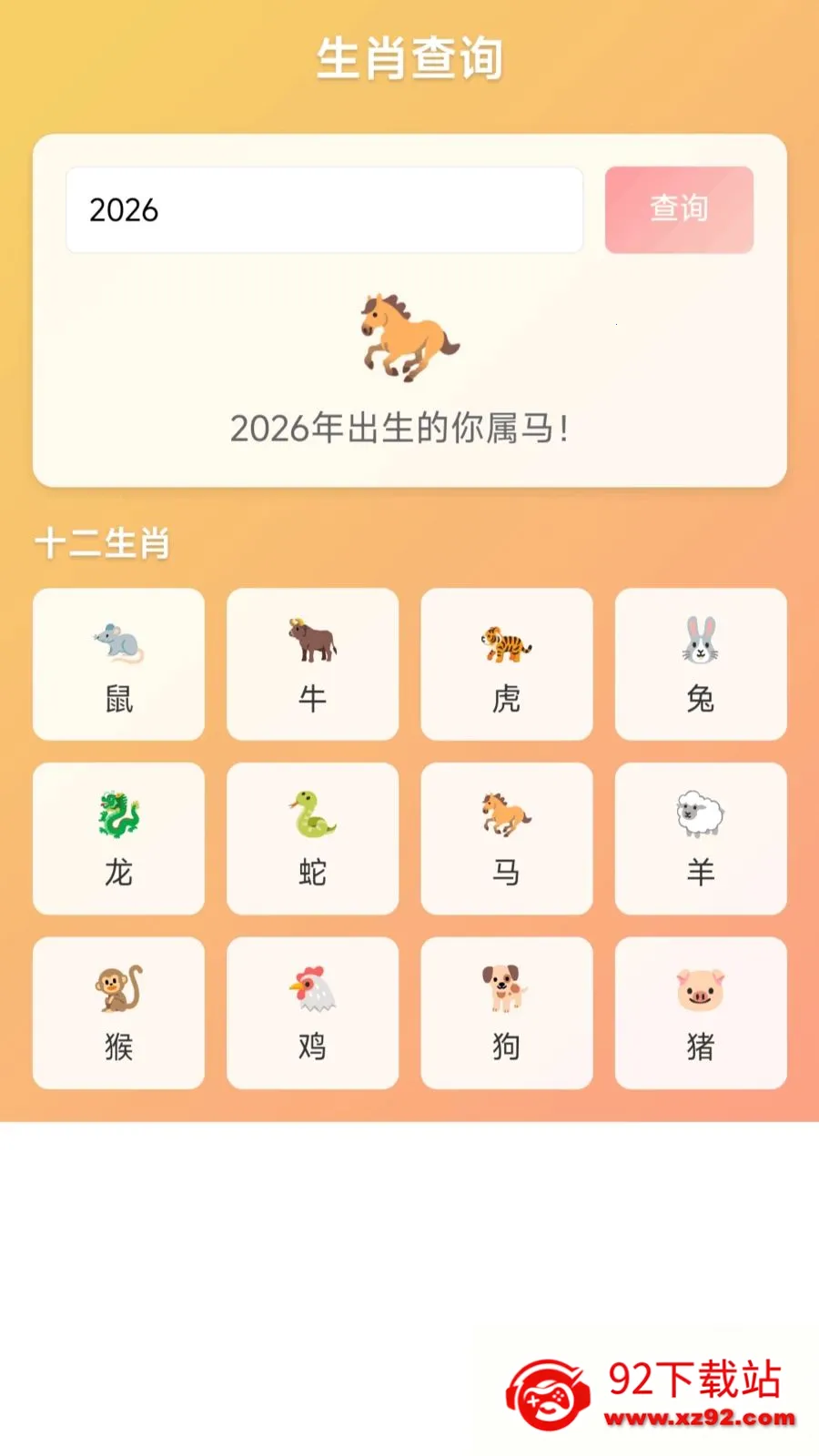Choose the 马 (Horse) zodiac icon

click(506, 838)
